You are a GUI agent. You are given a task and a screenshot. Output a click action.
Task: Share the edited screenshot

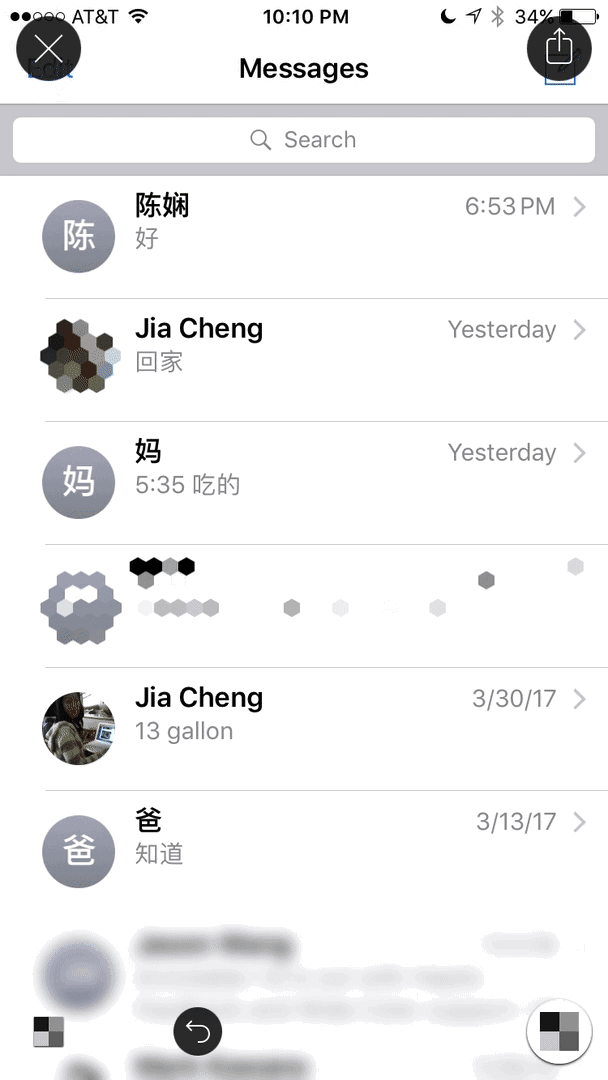tap(558, 47)
